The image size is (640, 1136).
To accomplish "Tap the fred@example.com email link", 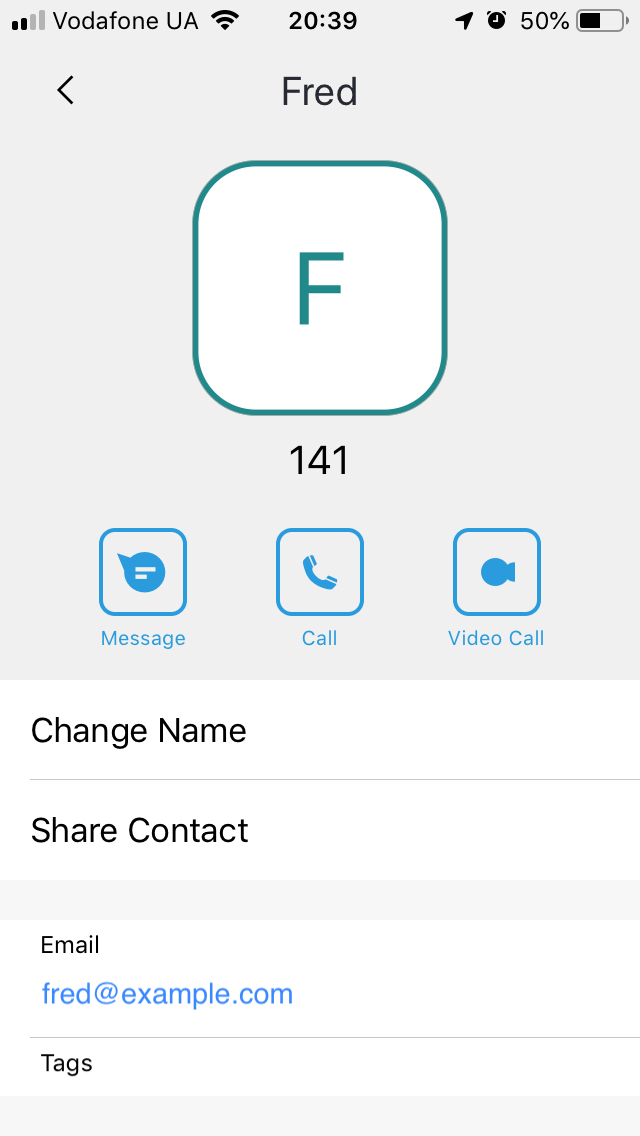I will coord(167,993).
